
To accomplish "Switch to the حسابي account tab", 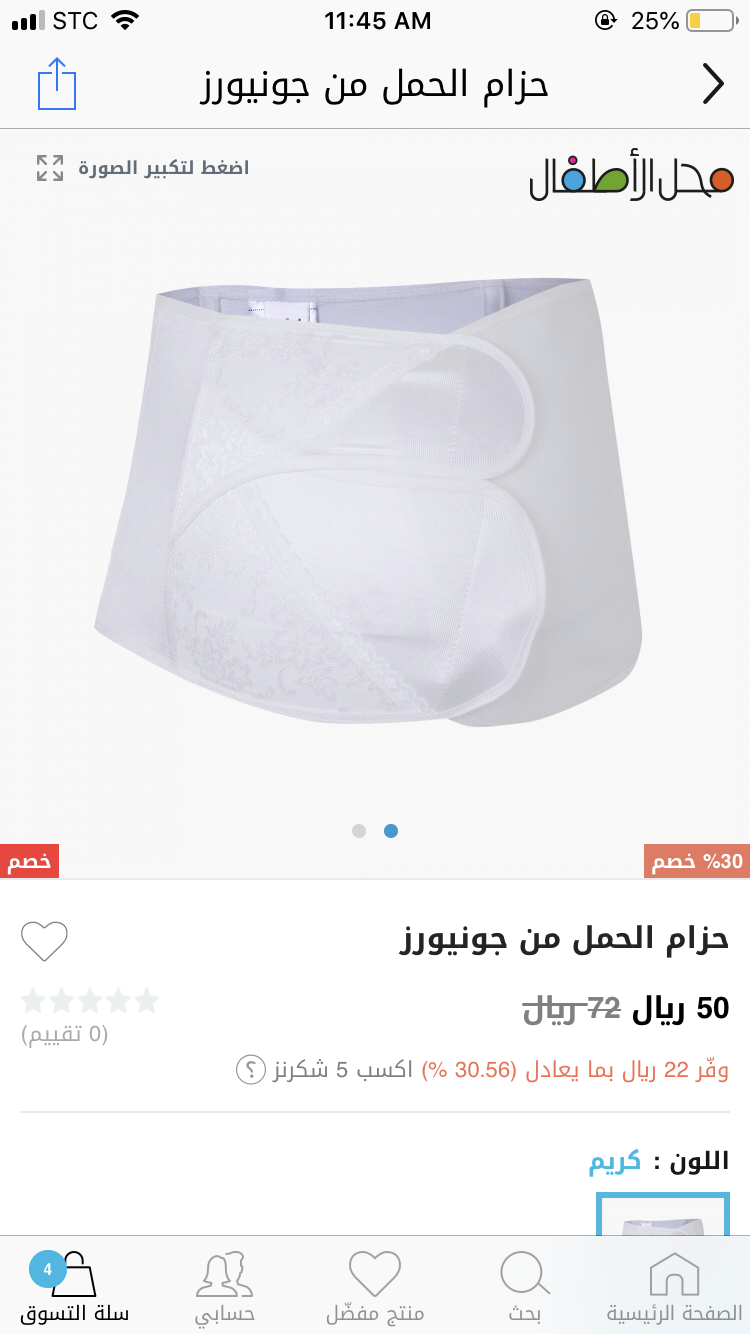I will (225, 1286).
